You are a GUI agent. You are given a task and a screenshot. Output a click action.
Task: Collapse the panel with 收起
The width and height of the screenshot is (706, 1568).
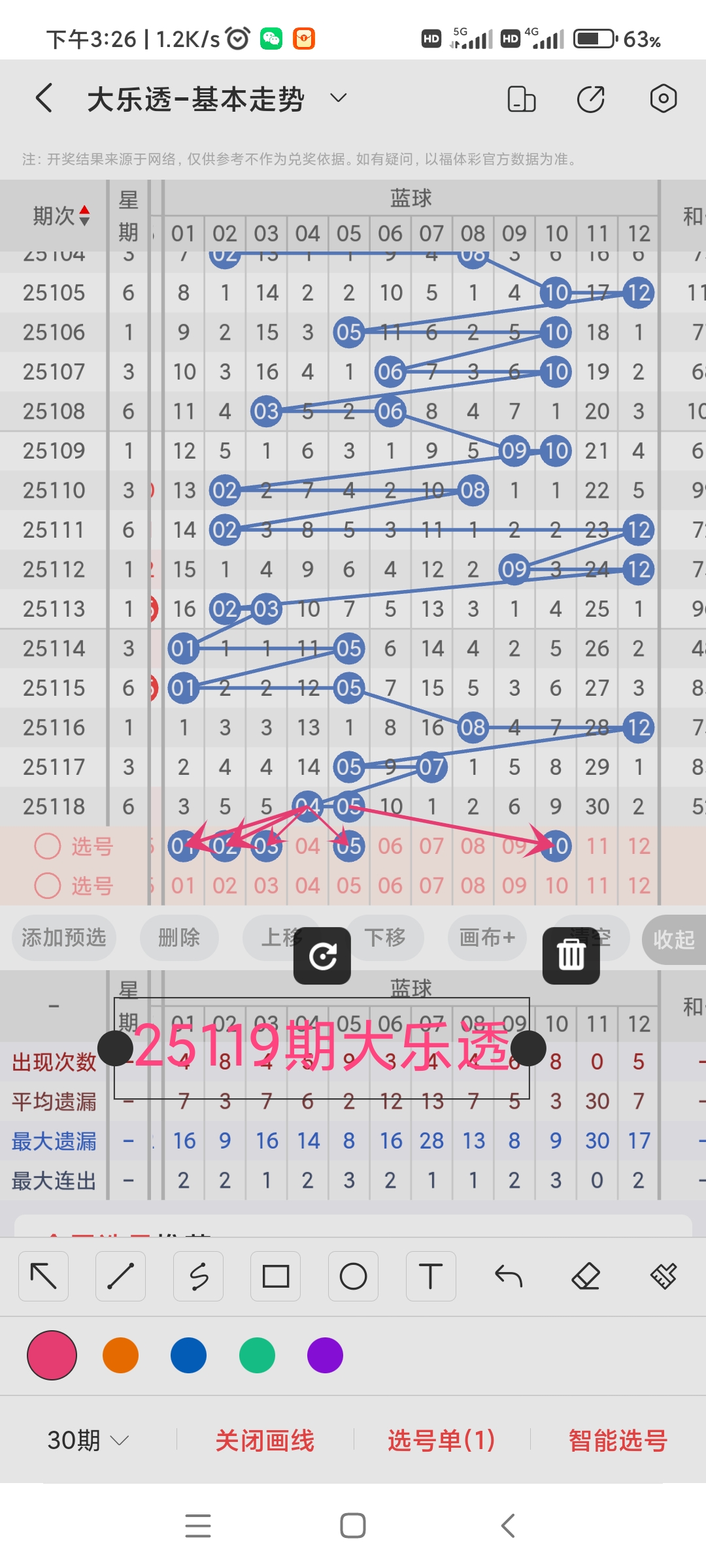tap(673, 939)
